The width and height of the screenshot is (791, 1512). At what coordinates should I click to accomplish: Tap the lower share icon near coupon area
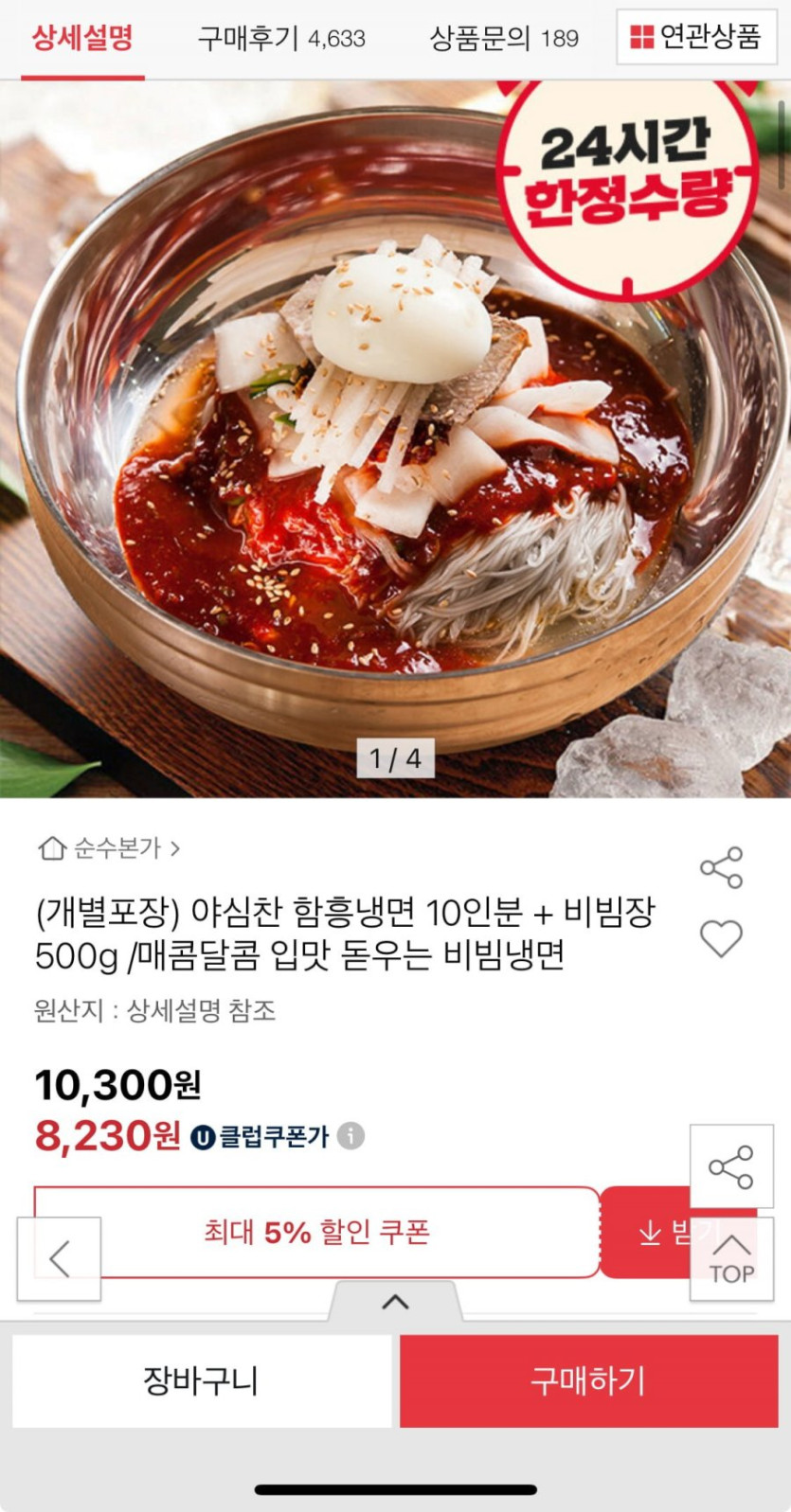click(x=731, y=1166)
